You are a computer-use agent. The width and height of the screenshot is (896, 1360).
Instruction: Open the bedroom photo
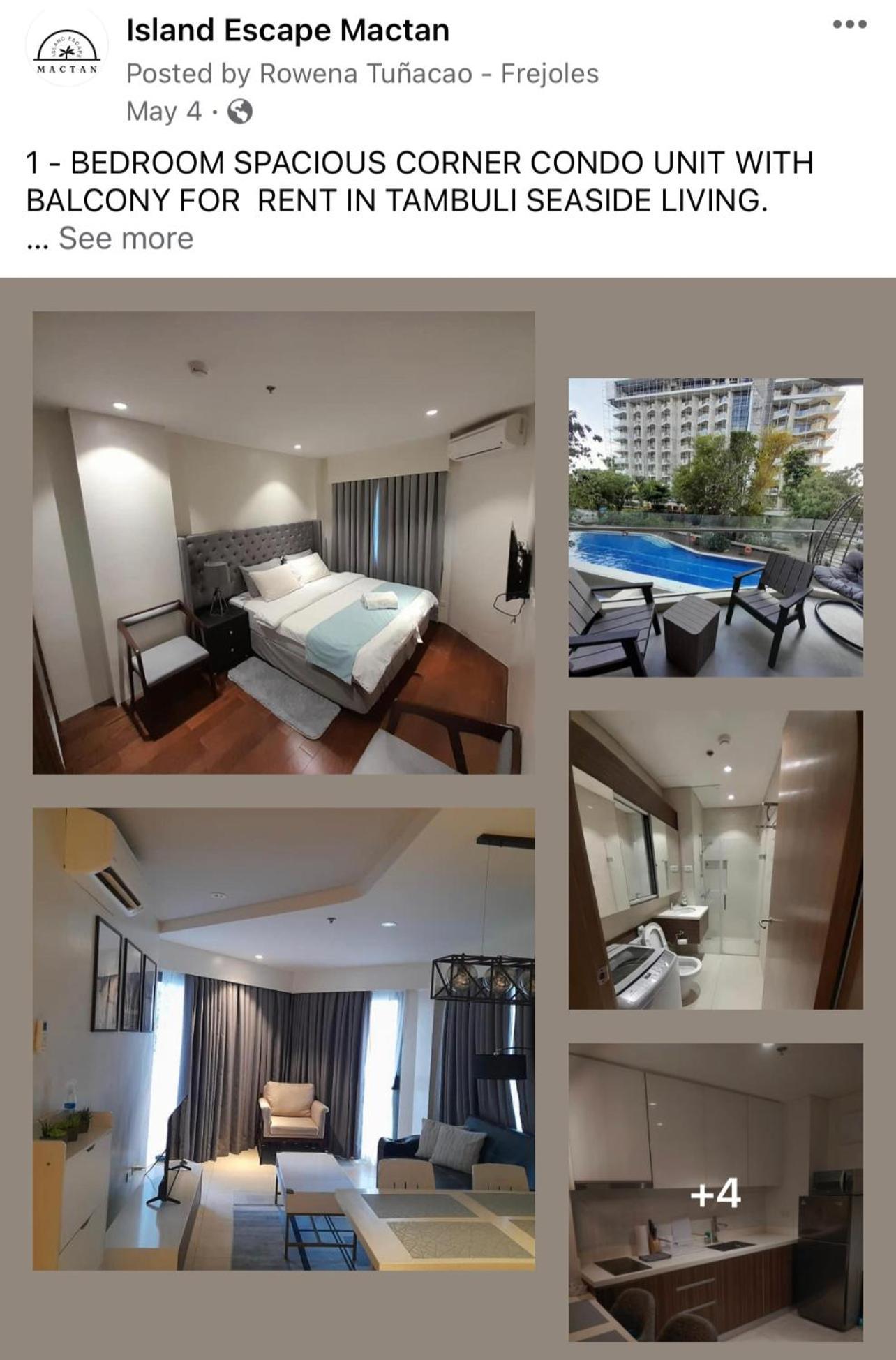pyautogui.click(x=283, y=542)
